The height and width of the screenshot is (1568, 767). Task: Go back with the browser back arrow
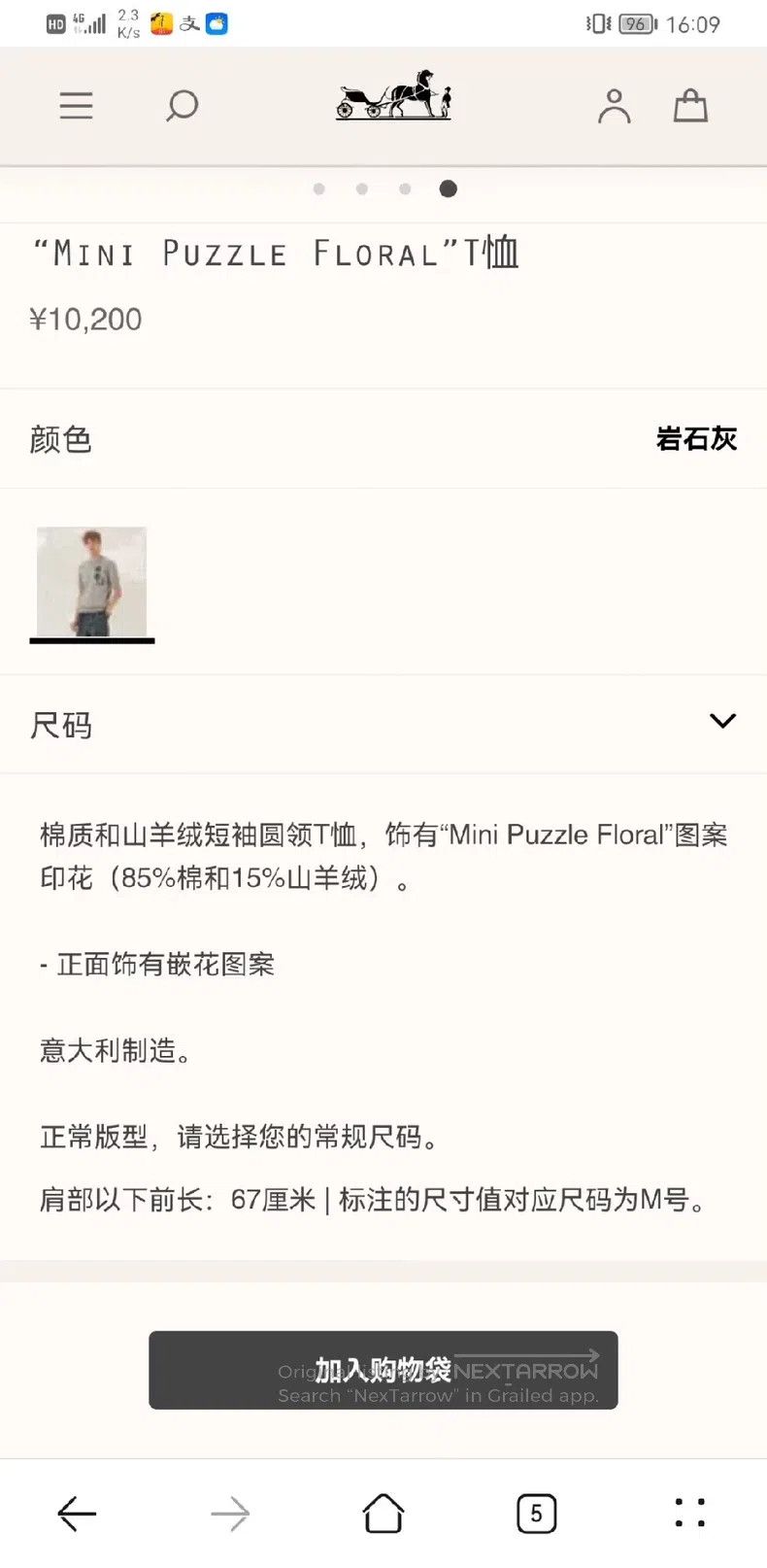77,1513
